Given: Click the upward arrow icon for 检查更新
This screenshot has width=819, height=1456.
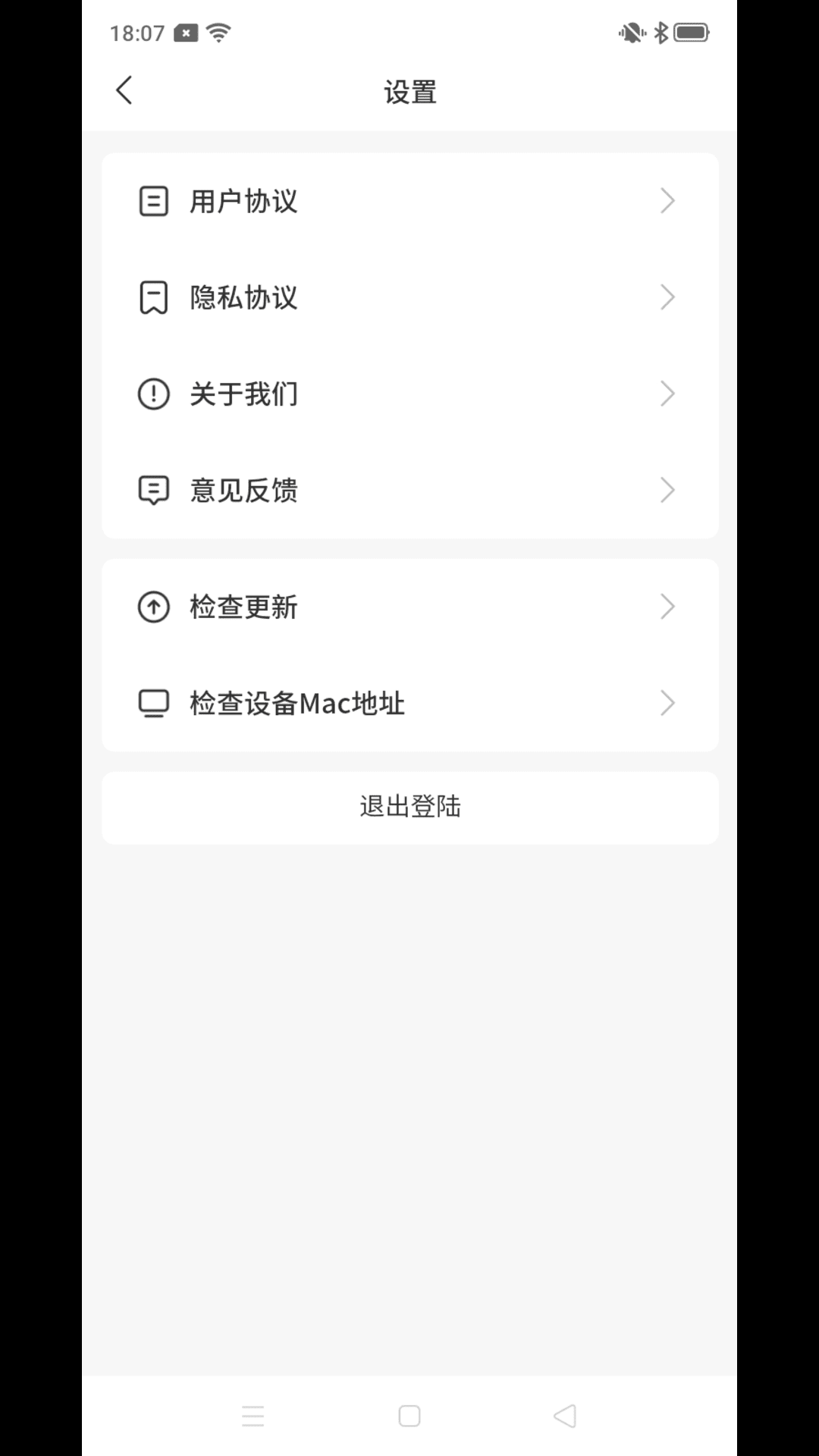Looking at the screenshot, I should 153,607.
